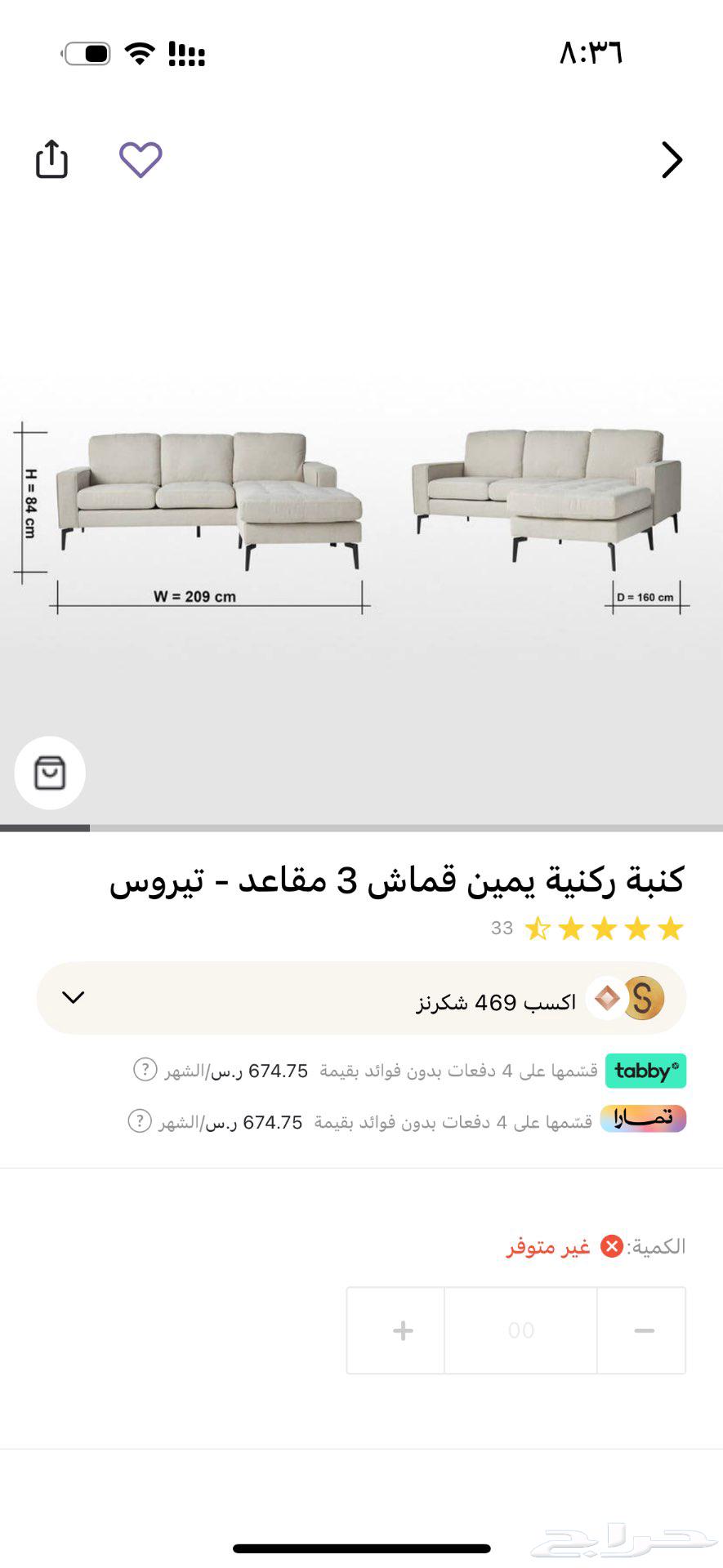Click the quantity field showing 00
723x1568 pixels.
[x=520, y=1330]
